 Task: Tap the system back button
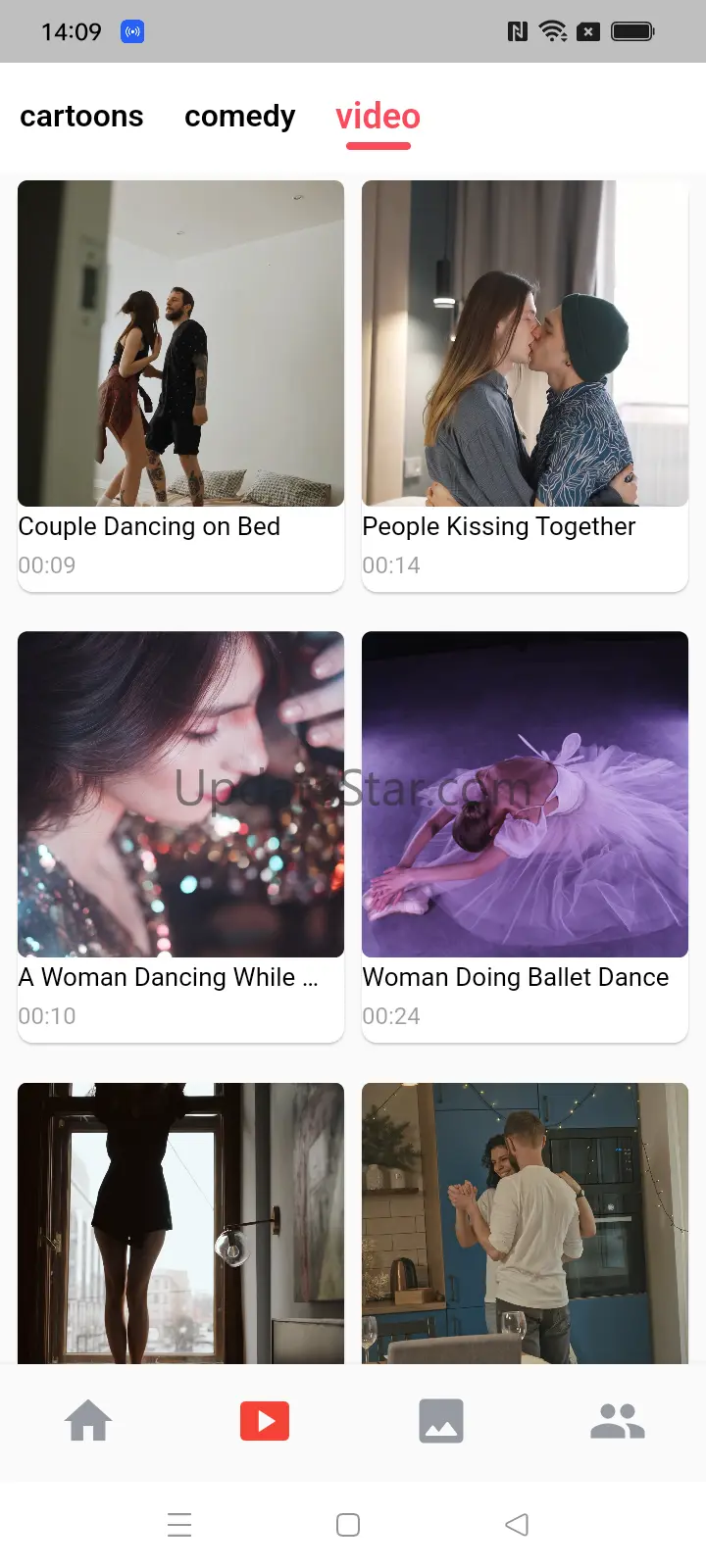coord(517,1525)
